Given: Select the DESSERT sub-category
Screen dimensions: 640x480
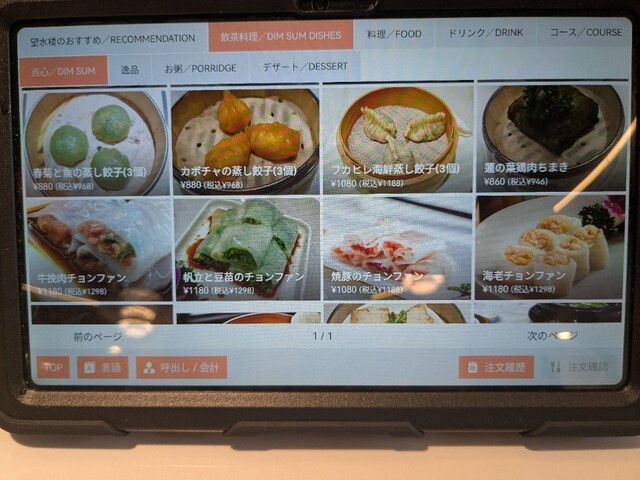Looking at the screenshot, I should point(304,68).
